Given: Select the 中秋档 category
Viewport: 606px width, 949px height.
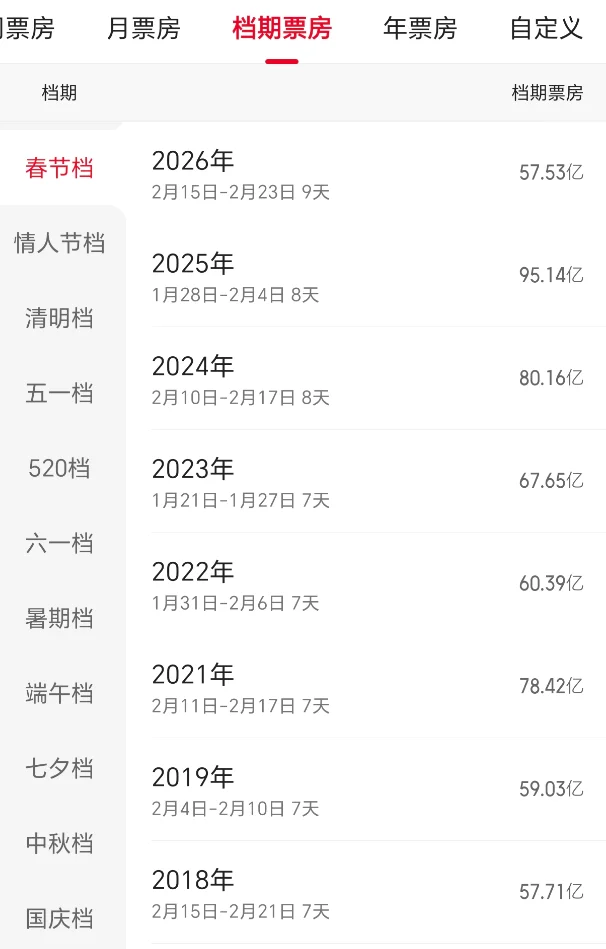Looking at the screenshot, I should [60, 843].
